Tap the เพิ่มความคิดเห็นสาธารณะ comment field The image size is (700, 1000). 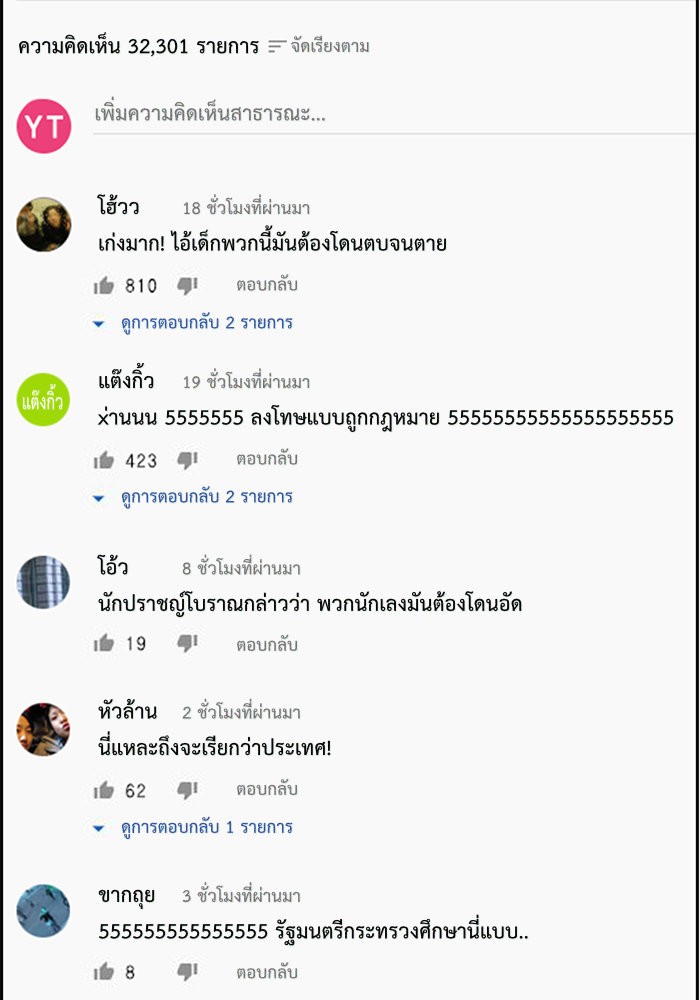click(393, 114)
